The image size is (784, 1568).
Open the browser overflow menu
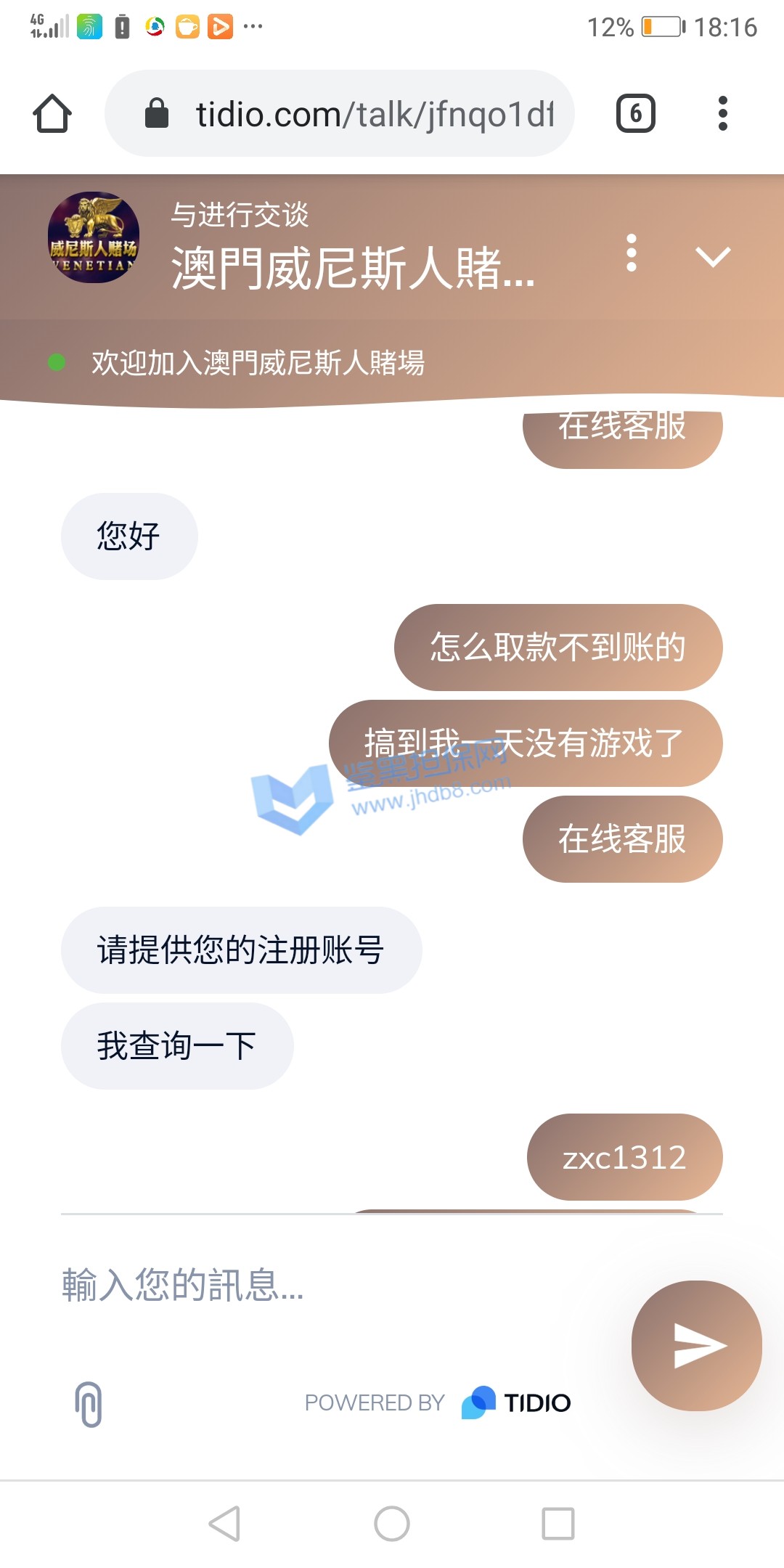(x=722, y=114)
